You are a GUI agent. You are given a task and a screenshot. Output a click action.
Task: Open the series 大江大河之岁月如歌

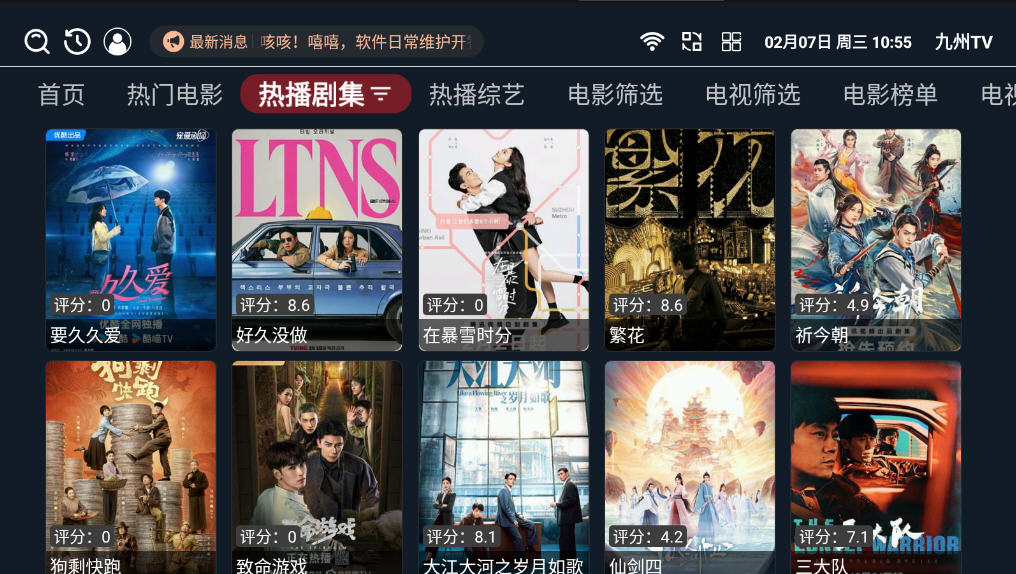pyautogui.click(x=503, y=467)
